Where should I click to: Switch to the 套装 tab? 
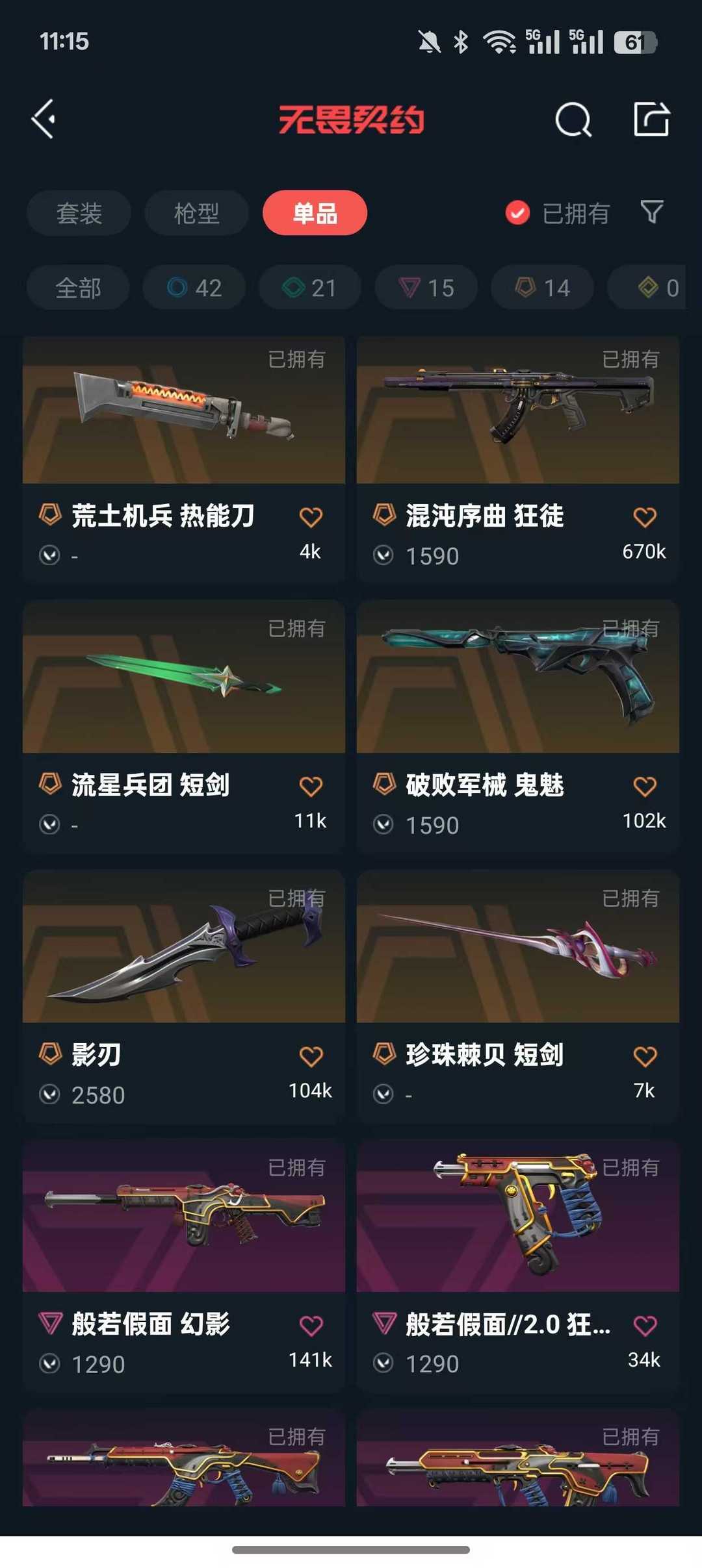click(x=78, y=212)
